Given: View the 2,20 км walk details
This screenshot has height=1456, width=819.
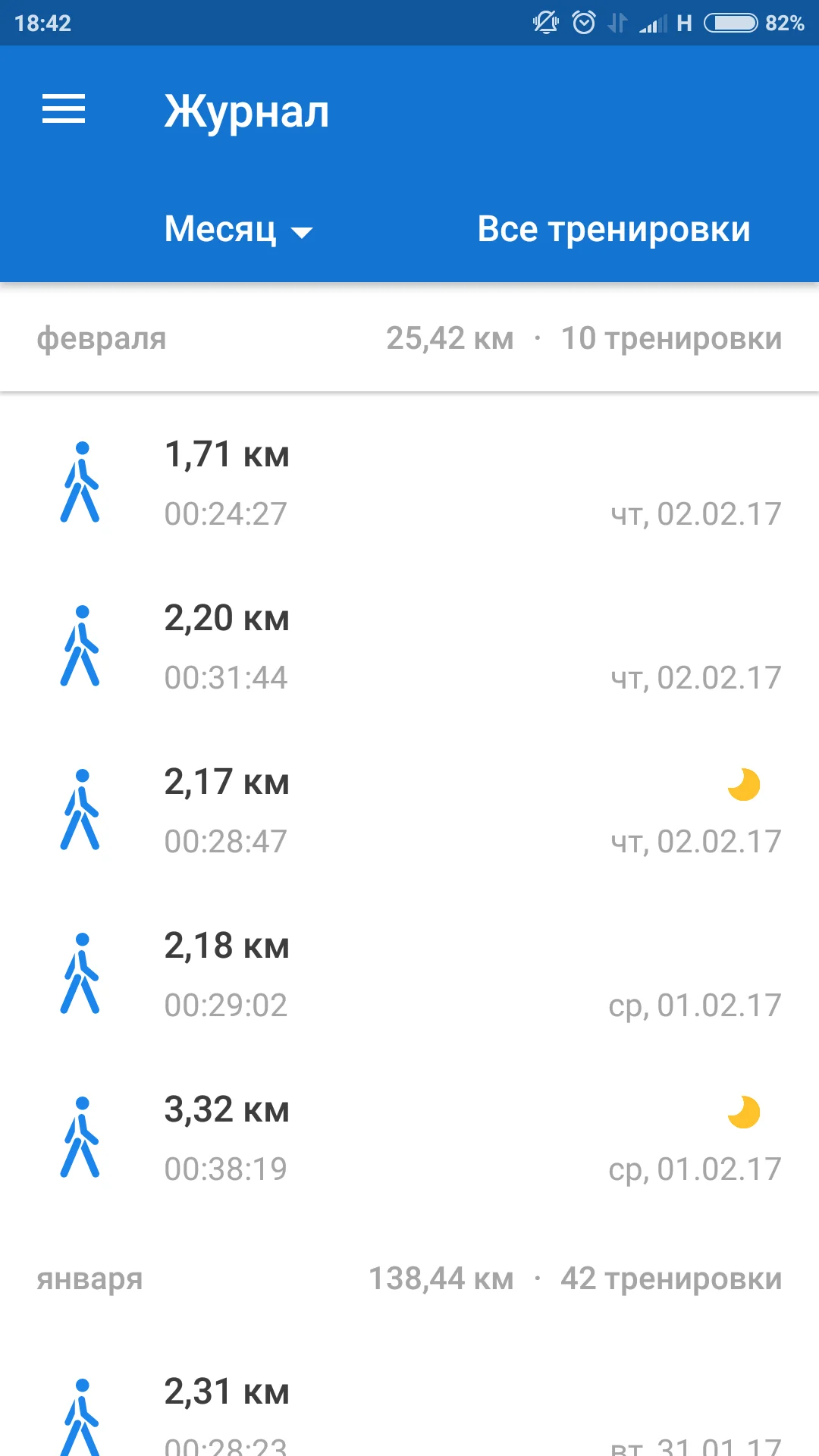Looking at the screenshot, I should (409, 647).
